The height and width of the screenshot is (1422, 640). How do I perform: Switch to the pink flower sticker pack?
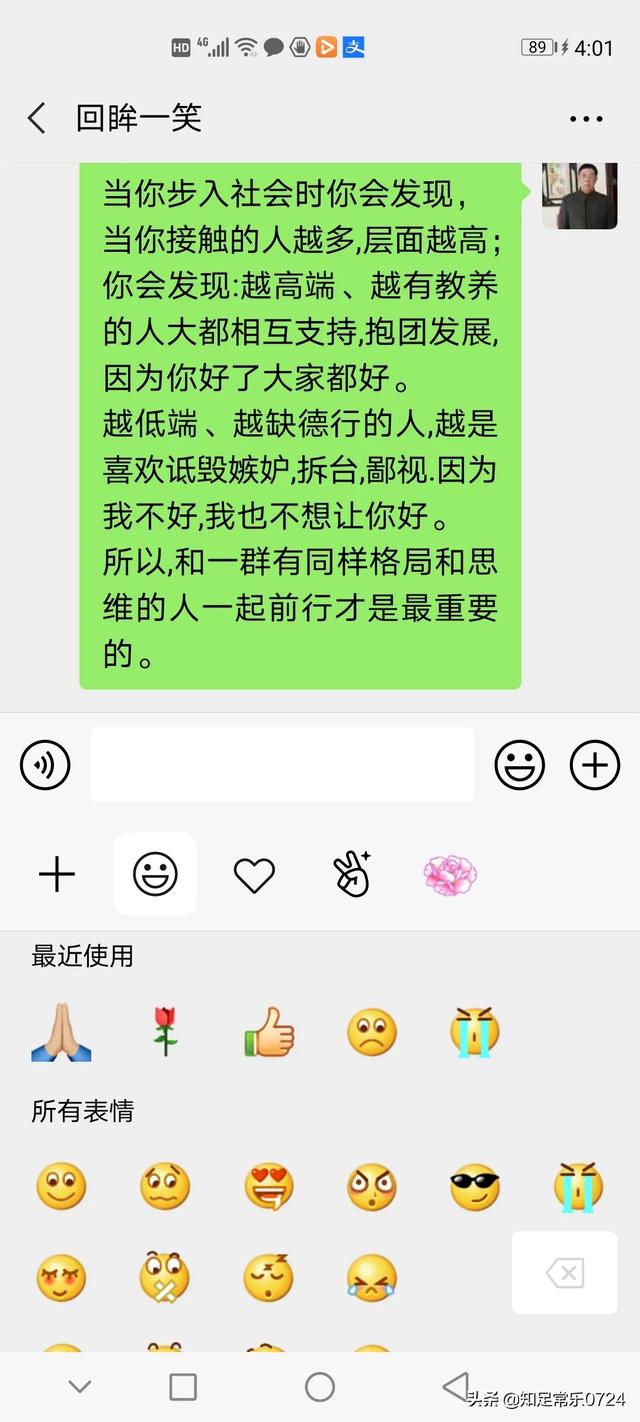pyautogui.click(x=451, y=875)
